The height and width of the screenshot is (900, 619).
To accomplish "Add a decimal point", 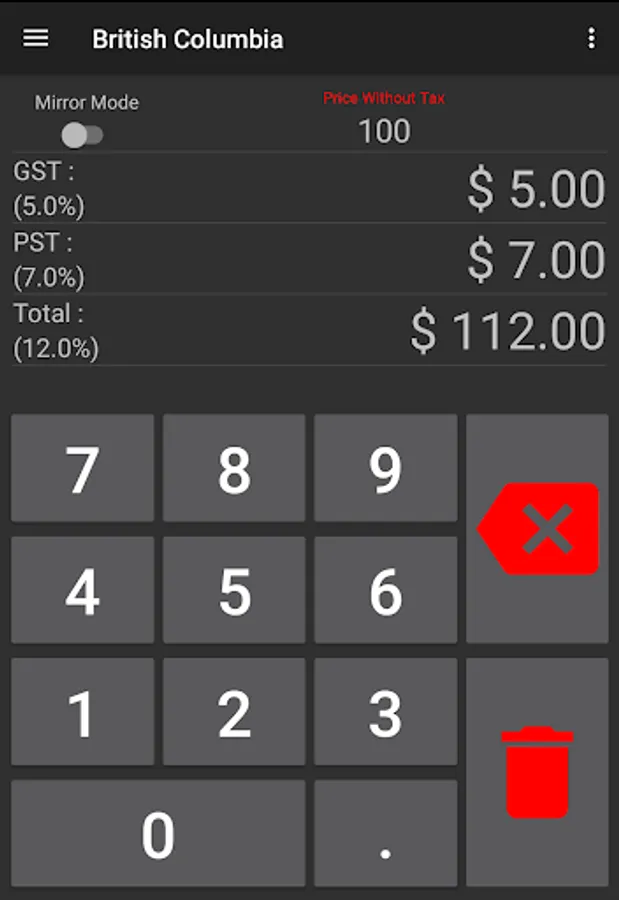I will [x=386, y=834].
